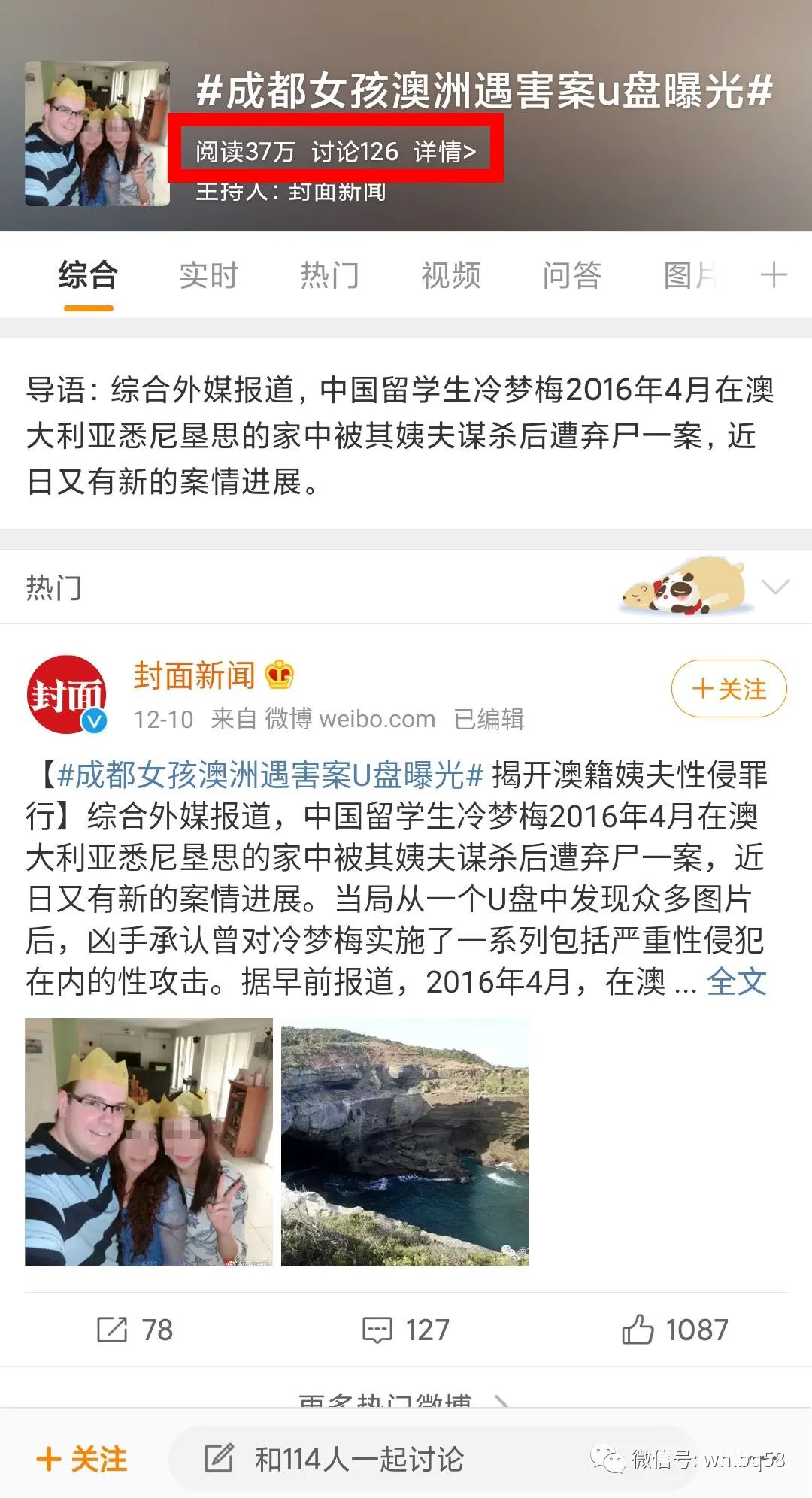The height and width of the screenshot is (1498, 812).
Task: Switch to the 实时 tab
Action: (208, 275)
